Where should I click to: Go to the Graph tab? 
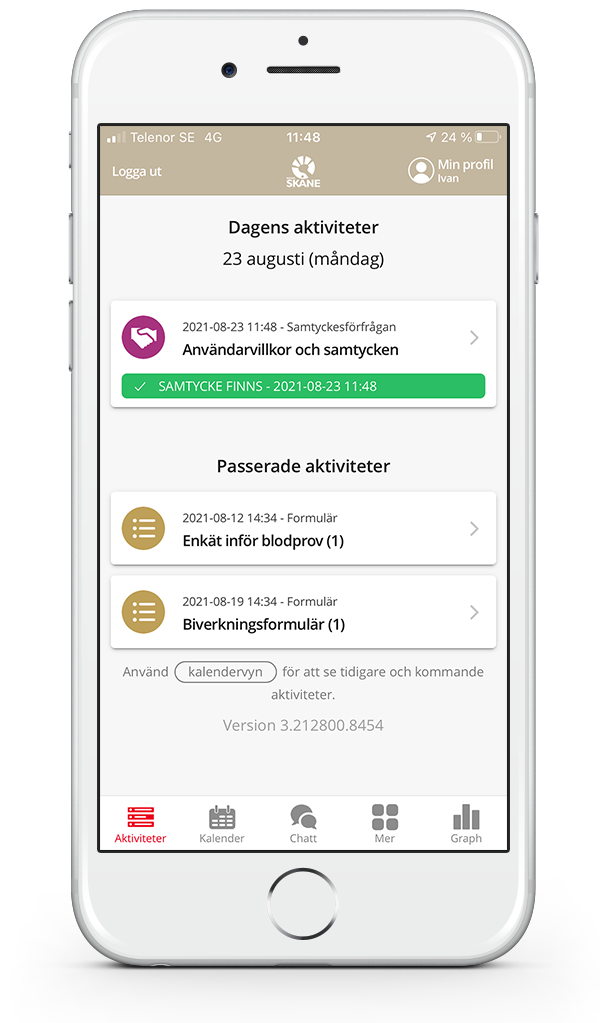[466, 824]
